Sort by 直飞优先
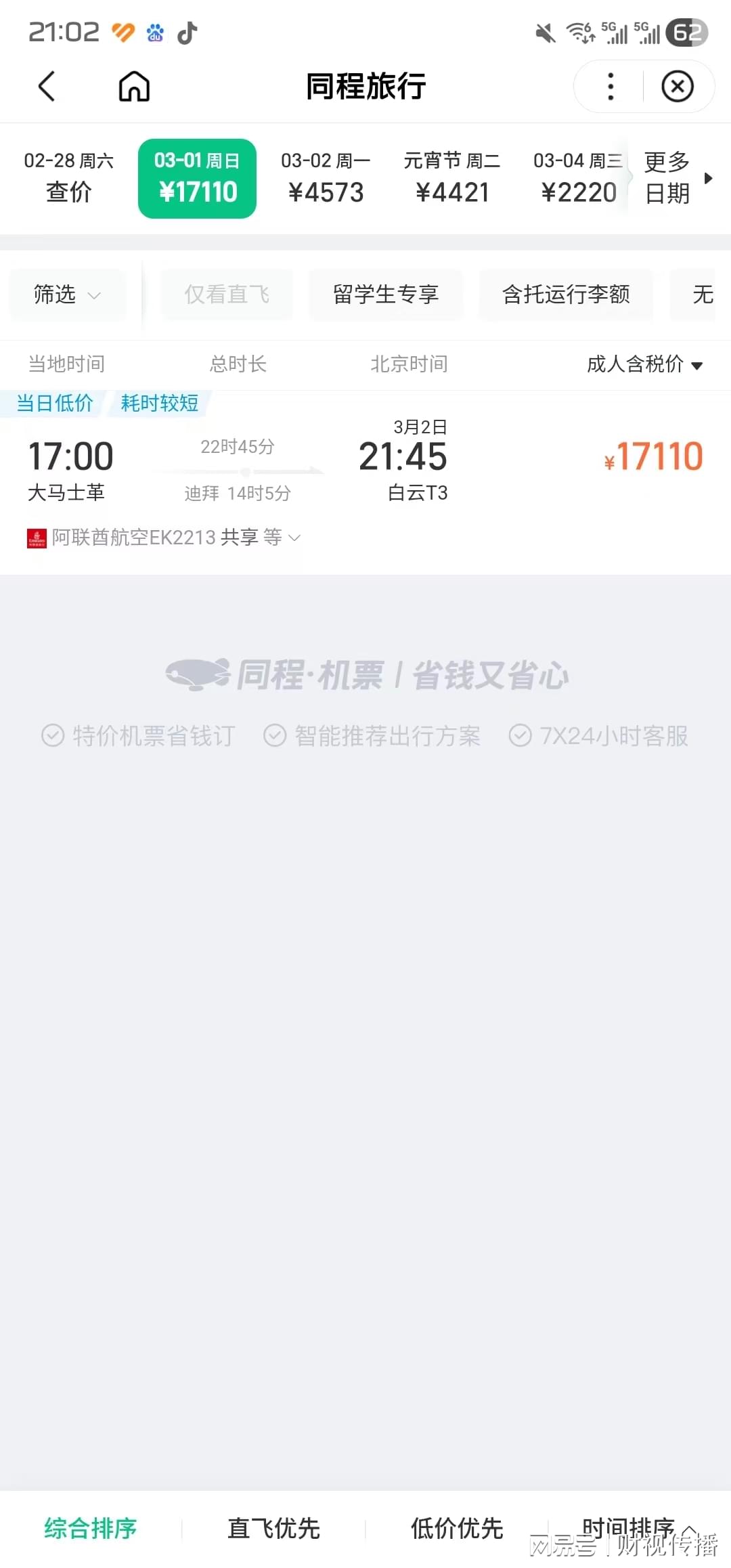This screenshot has width=731, height=1568. [273, 1528]
